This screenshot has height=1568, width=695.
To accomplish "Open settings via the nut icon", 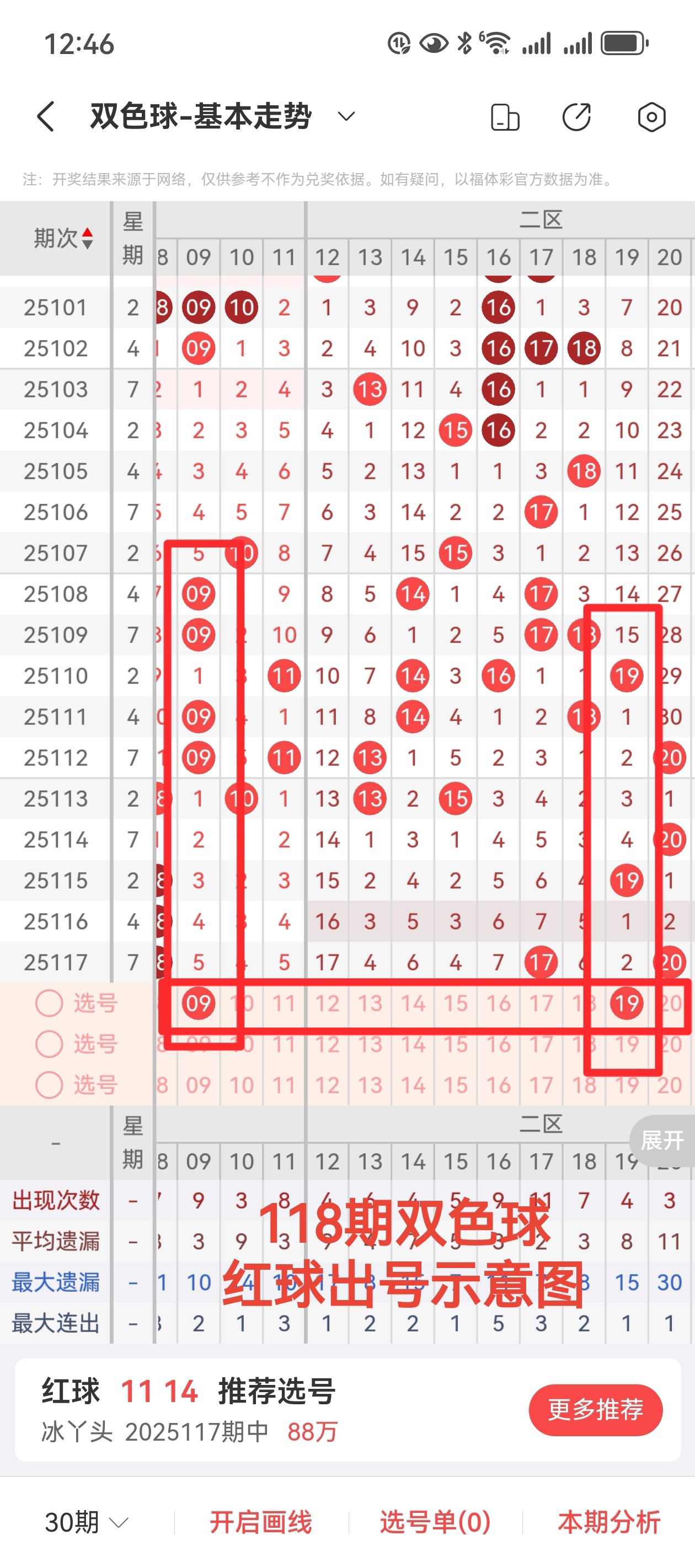I will [650, 116].
